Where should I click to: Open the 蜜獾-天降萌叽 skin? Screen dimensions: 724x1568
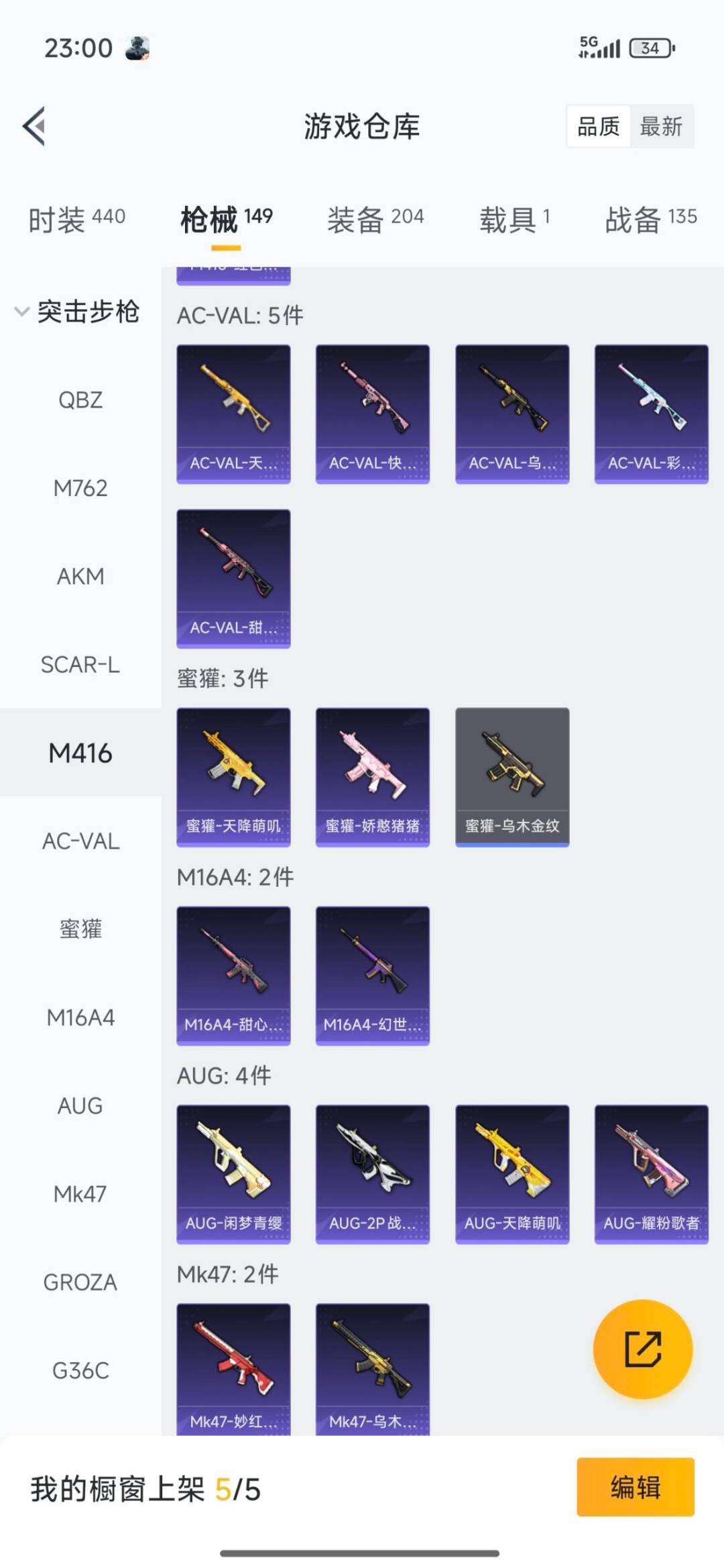233,777
